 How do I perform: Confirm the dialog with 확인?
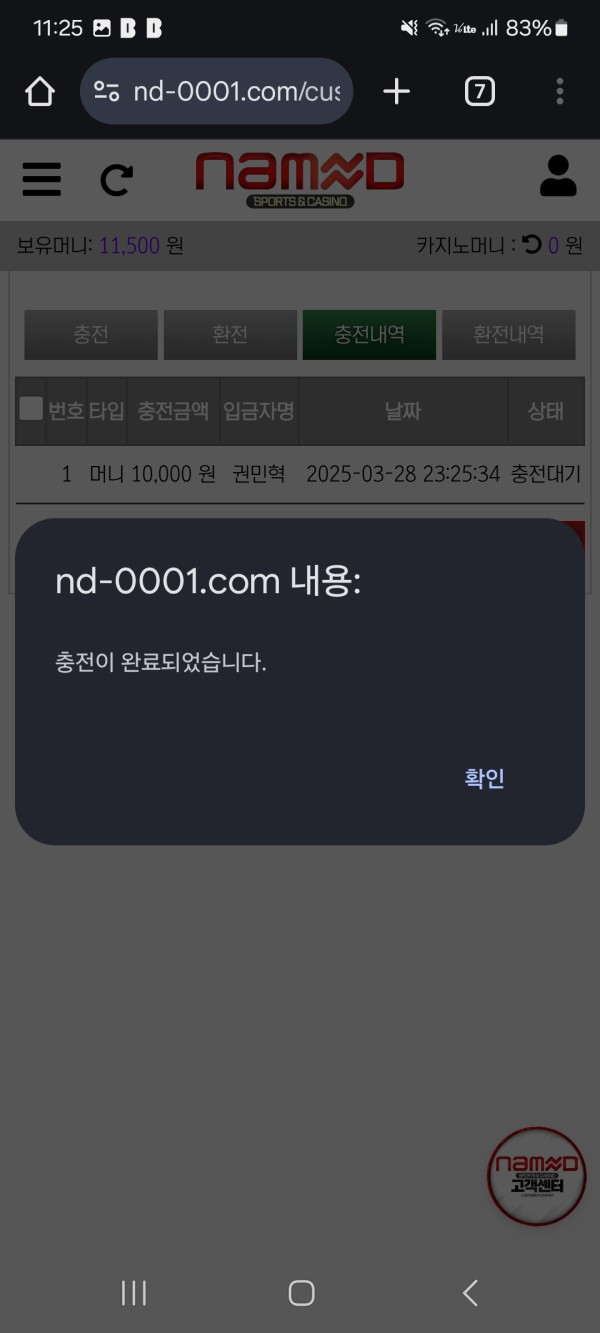[x=484, y=779]
